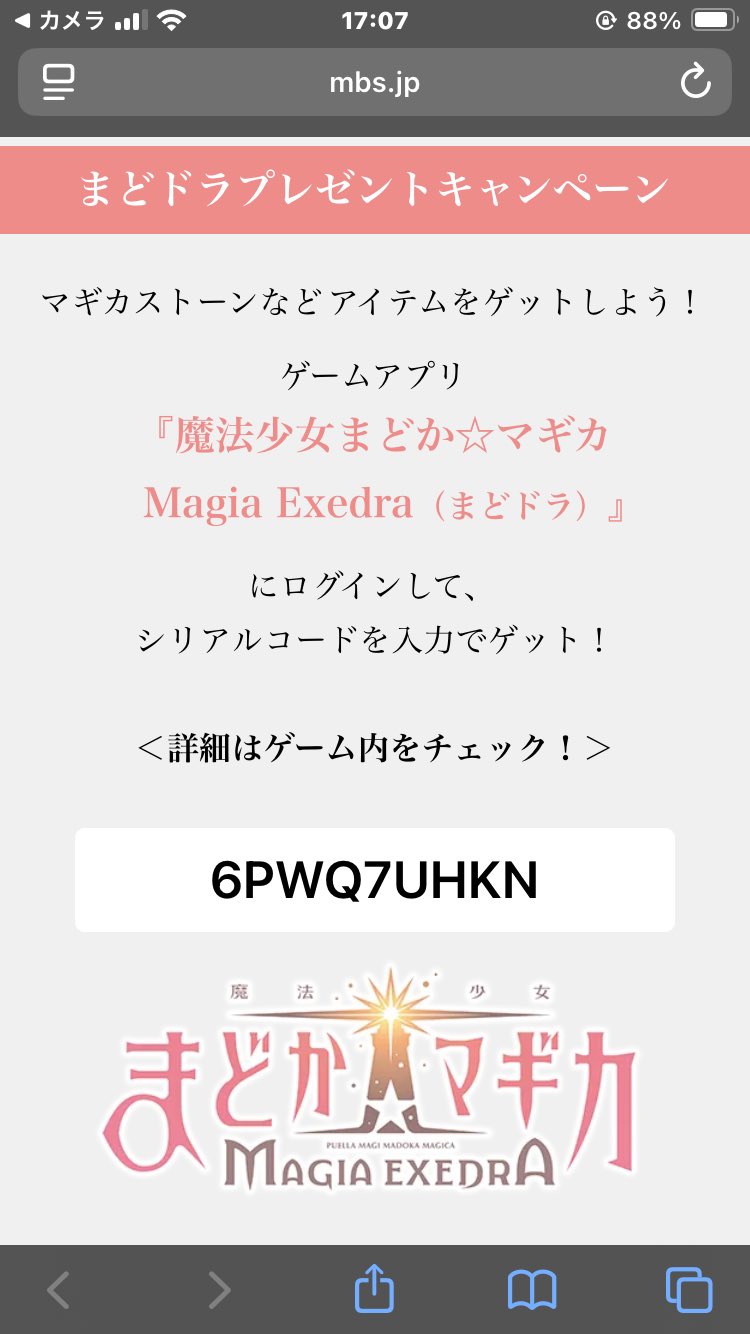Go forward to the next page
Viewport: 750px width, 1334px height.
[x=219, y=1290]
